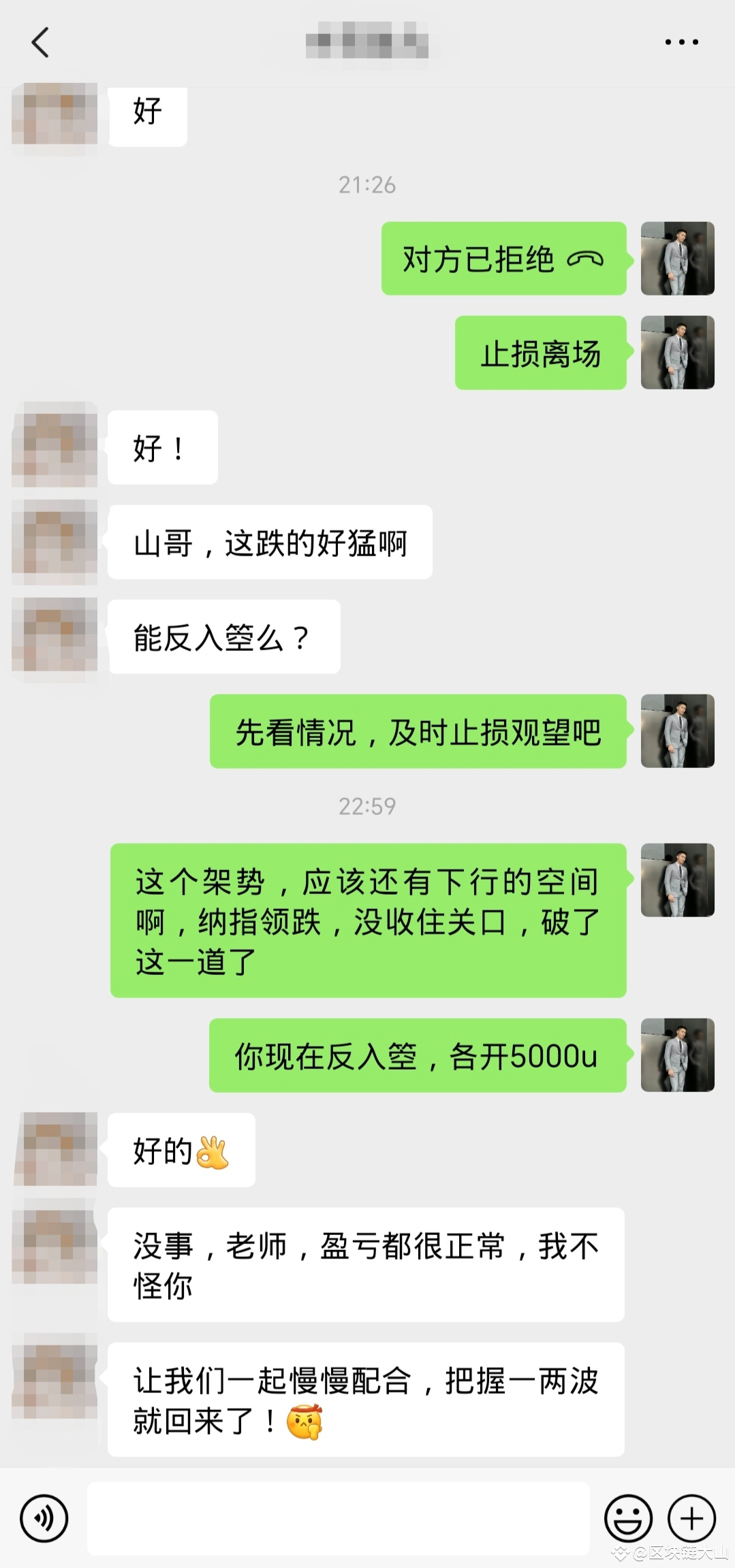Screen dimensions: 735x1568
Task: Switch to voice message input
Action: [x=44, y=1518]
